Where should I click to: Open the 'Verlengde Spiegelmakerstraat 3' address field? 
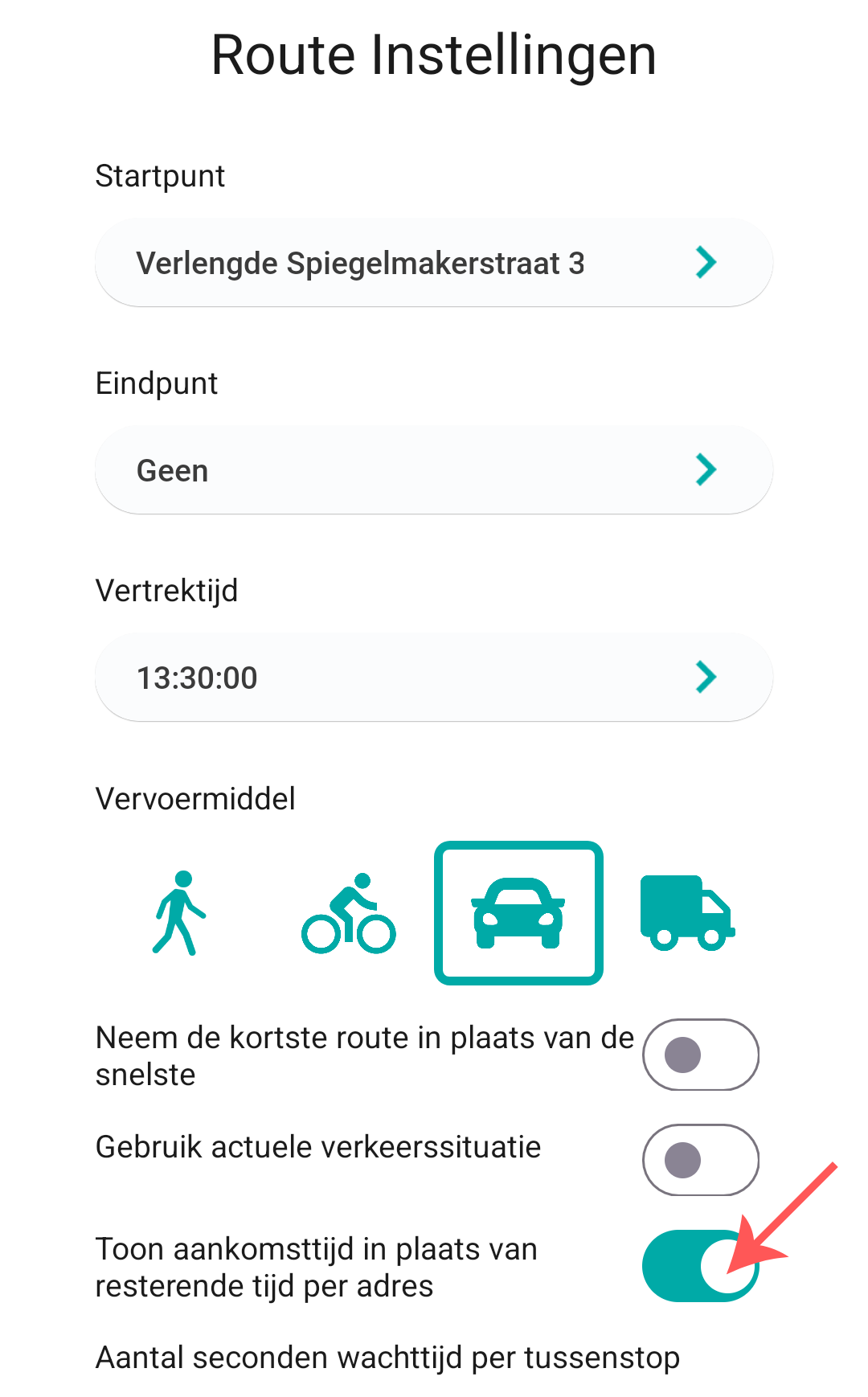coord(362,262)
